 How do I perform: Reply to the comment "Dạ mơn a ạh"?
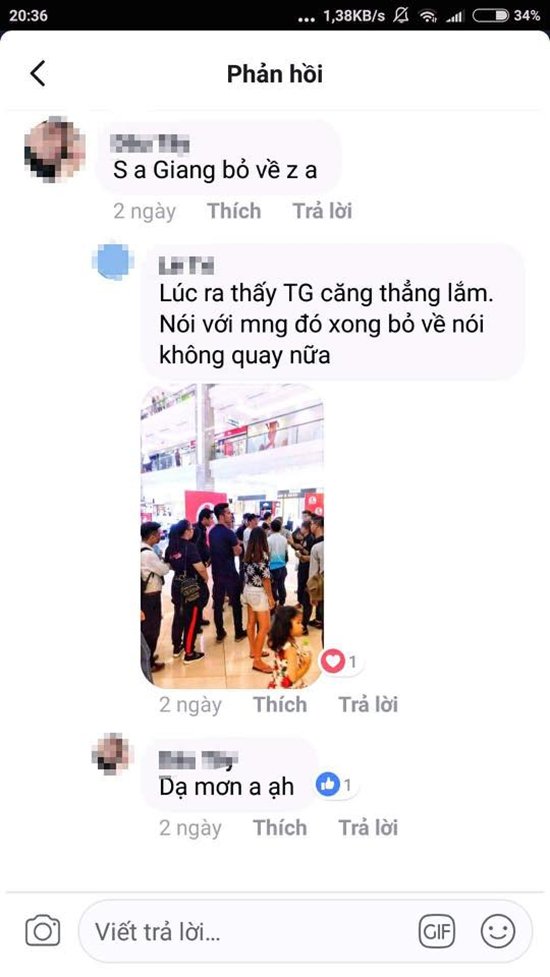coord(368,828)
